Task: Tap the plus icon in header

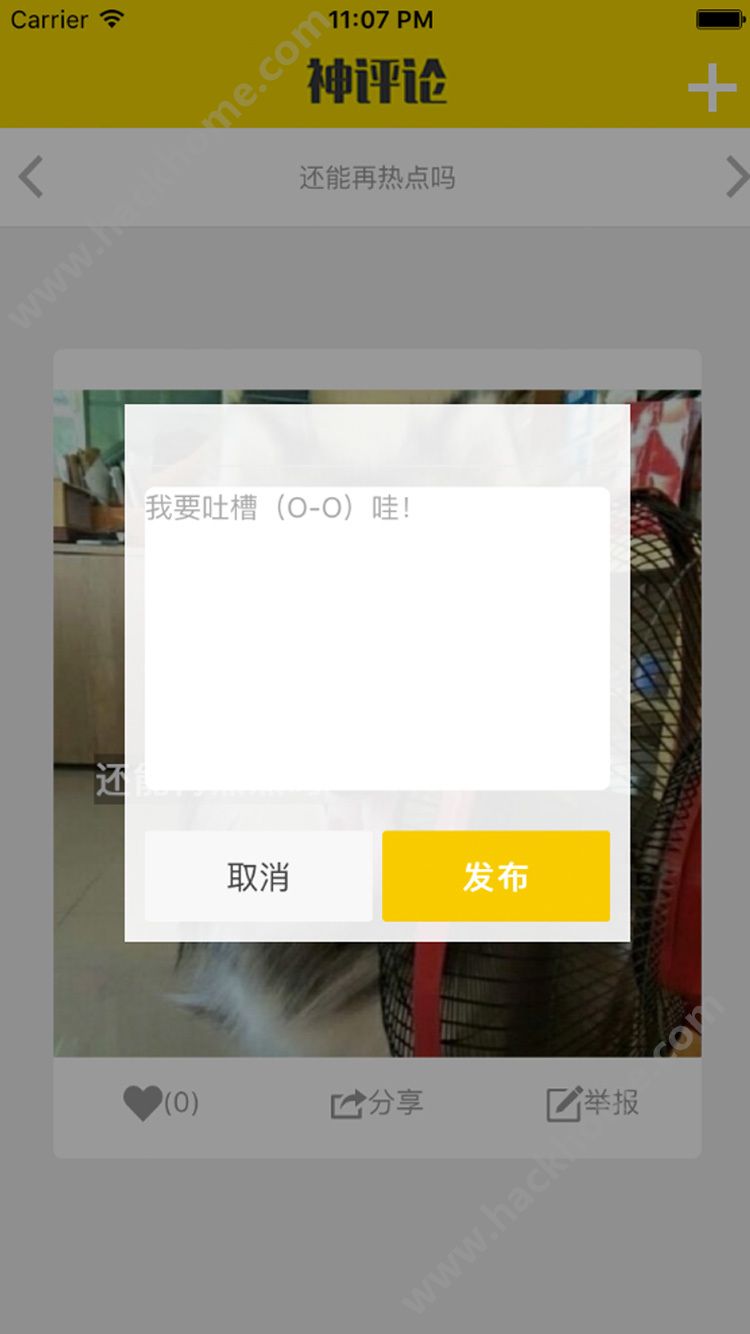Action: click(x=712, y=88)
